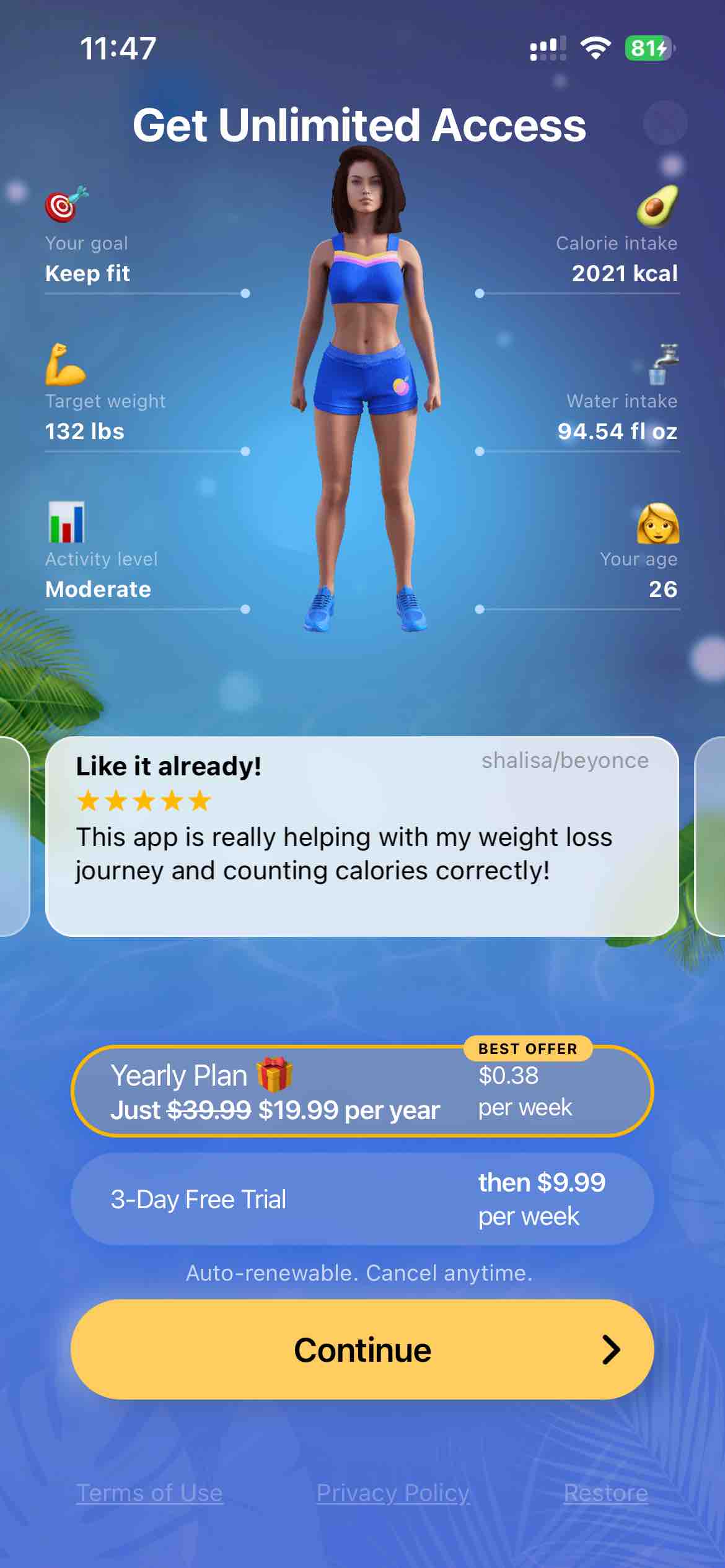View the Privacy Policy

click(392, 1493)
